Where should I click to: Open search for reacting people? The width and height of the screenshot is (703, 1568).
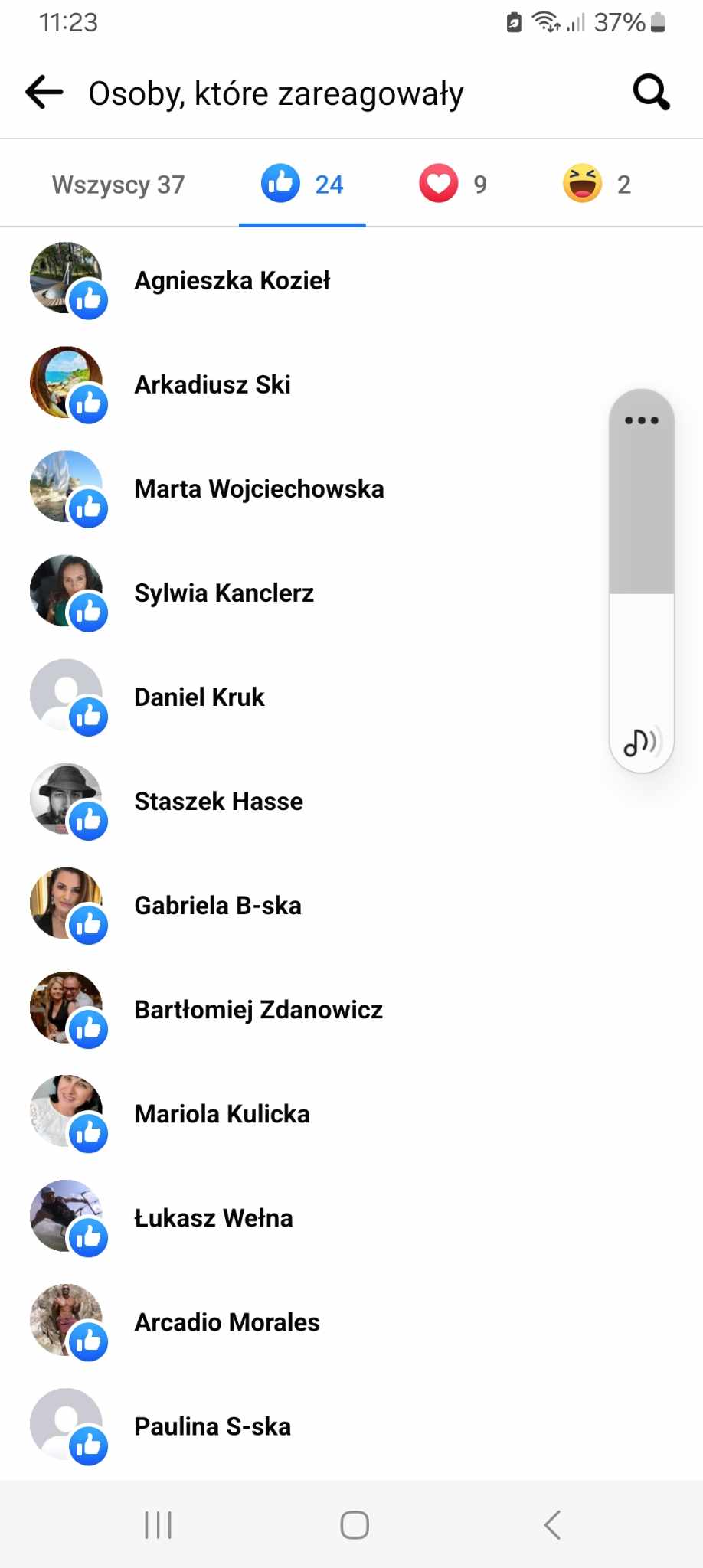[652, 93]
